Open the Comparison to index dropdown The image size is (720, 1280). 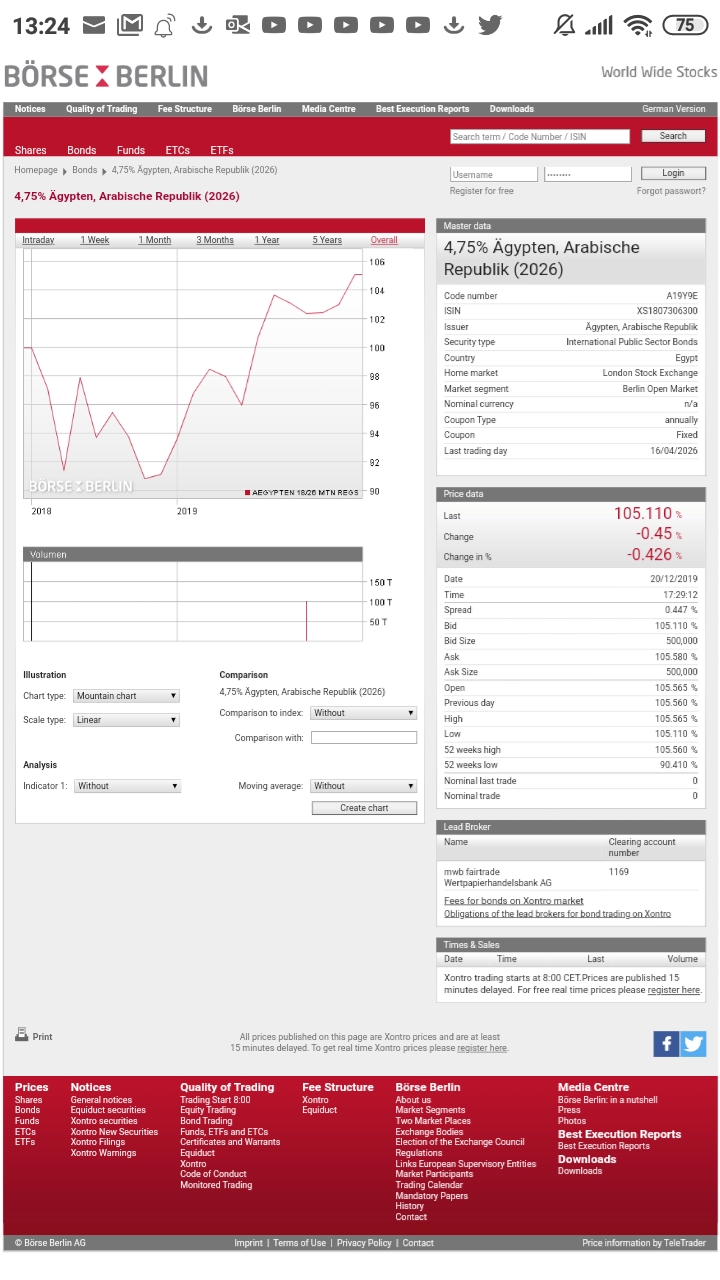pyautogui.click(x=364, y=713)
